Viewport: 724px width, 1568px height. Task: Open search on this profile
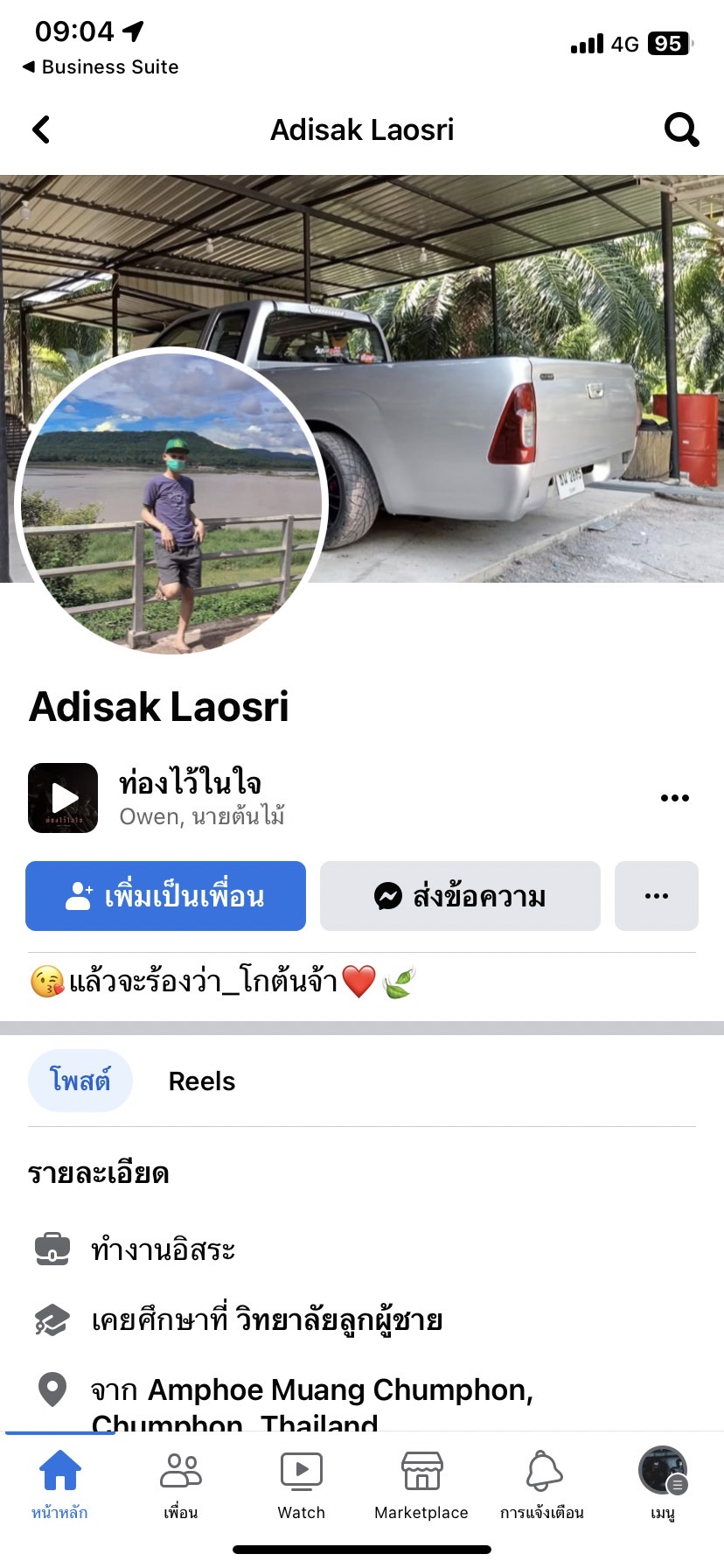681,129
